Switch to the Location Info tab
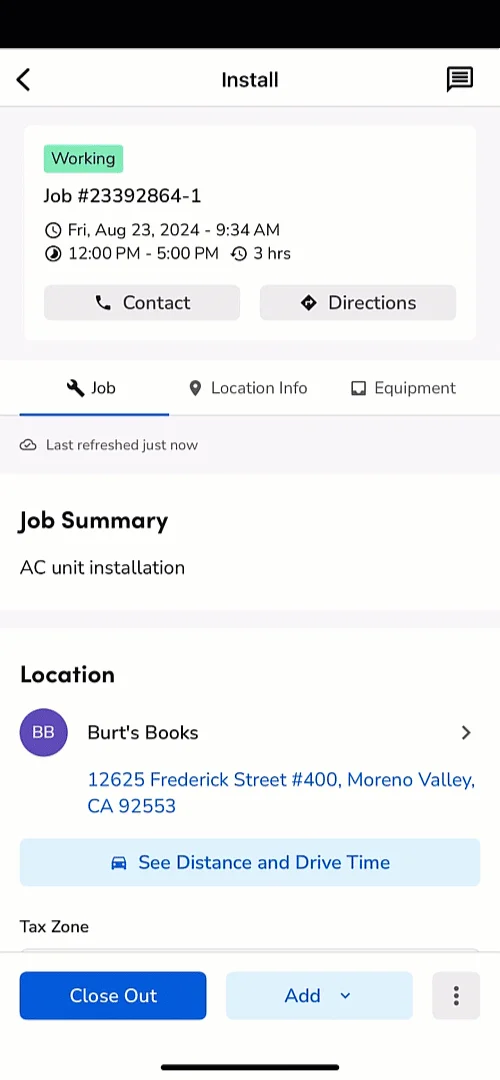 [x=248, y=388]
